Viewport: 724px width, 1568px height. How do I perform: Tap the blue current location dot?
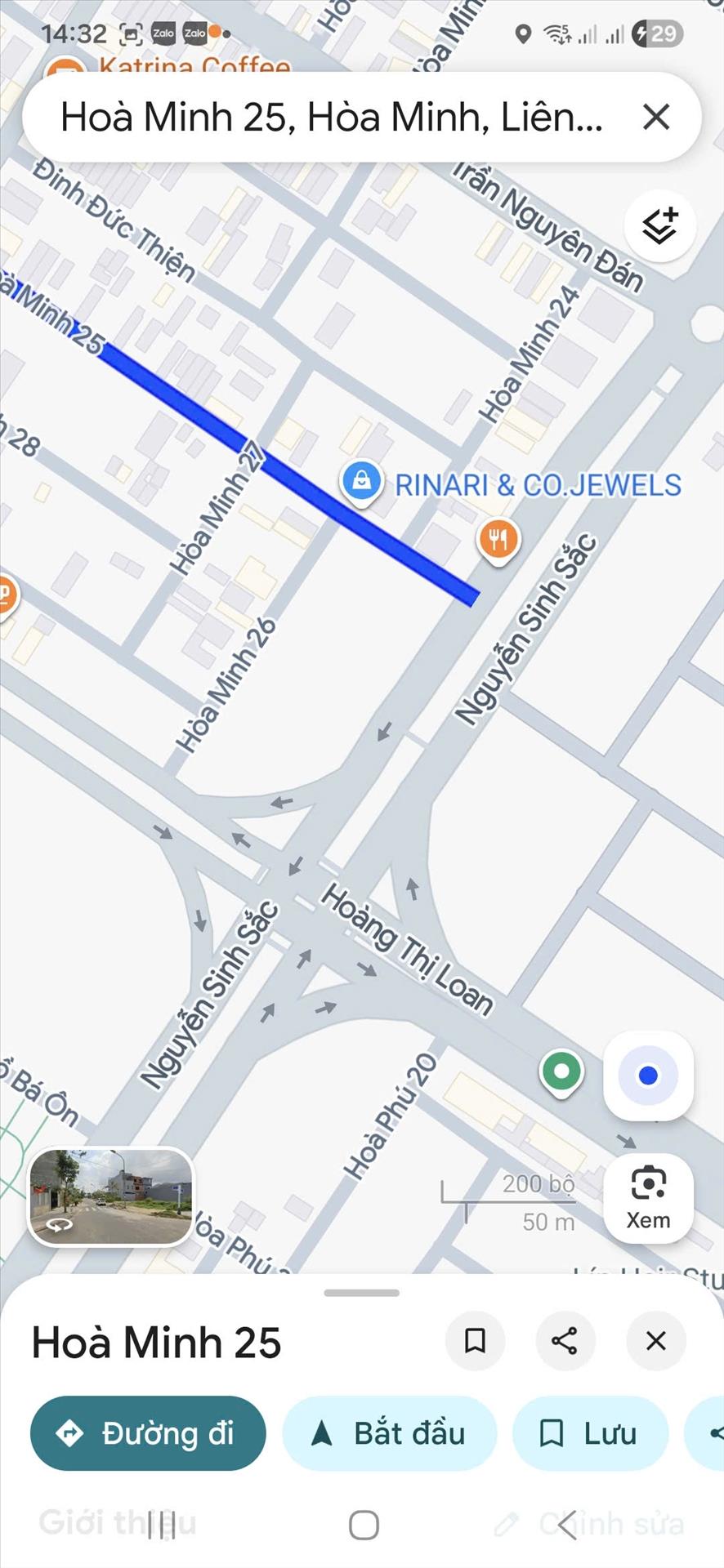(x=647, y=1076)
